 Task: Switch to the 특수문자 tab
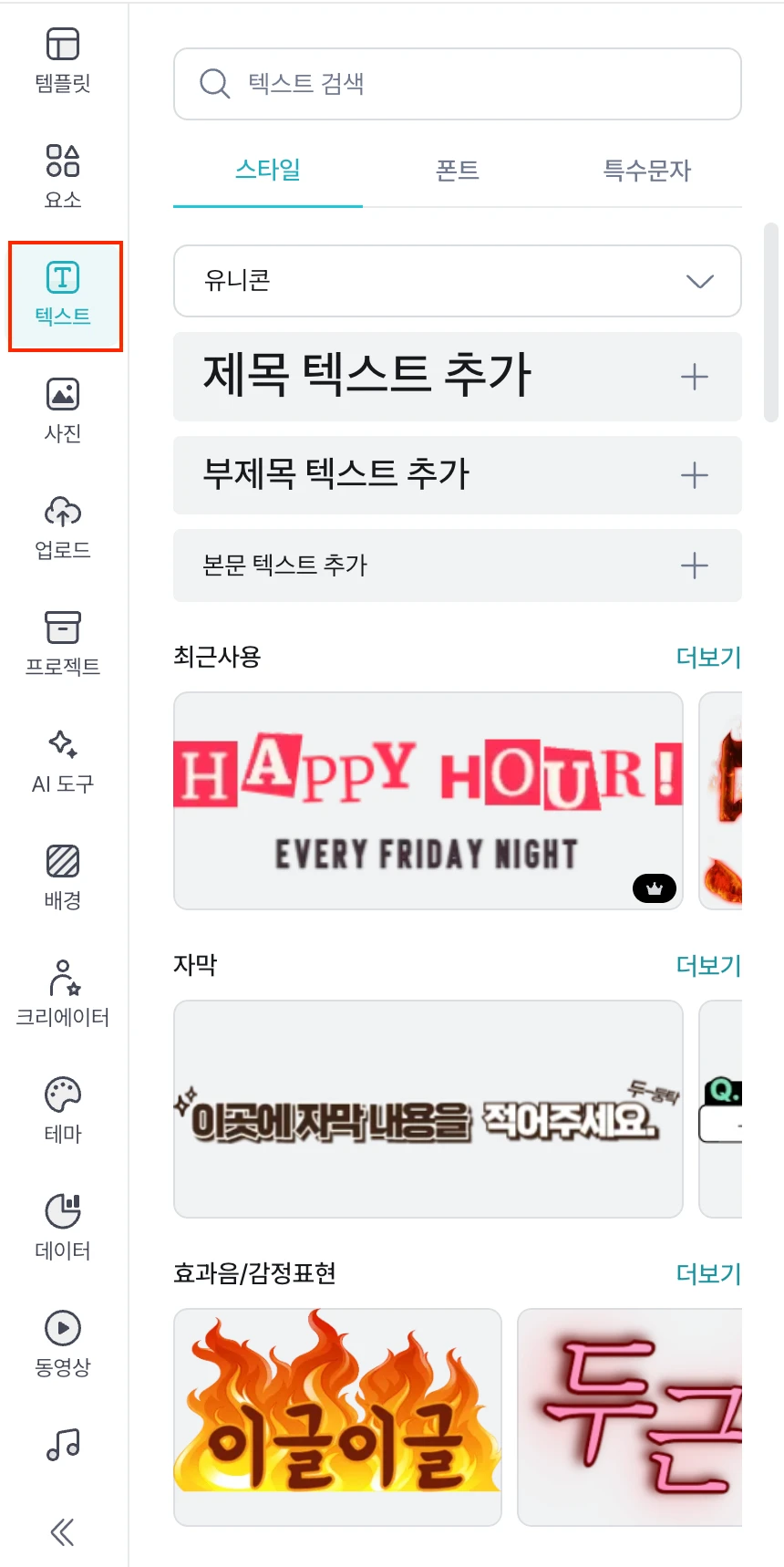(x=646, y=171)
